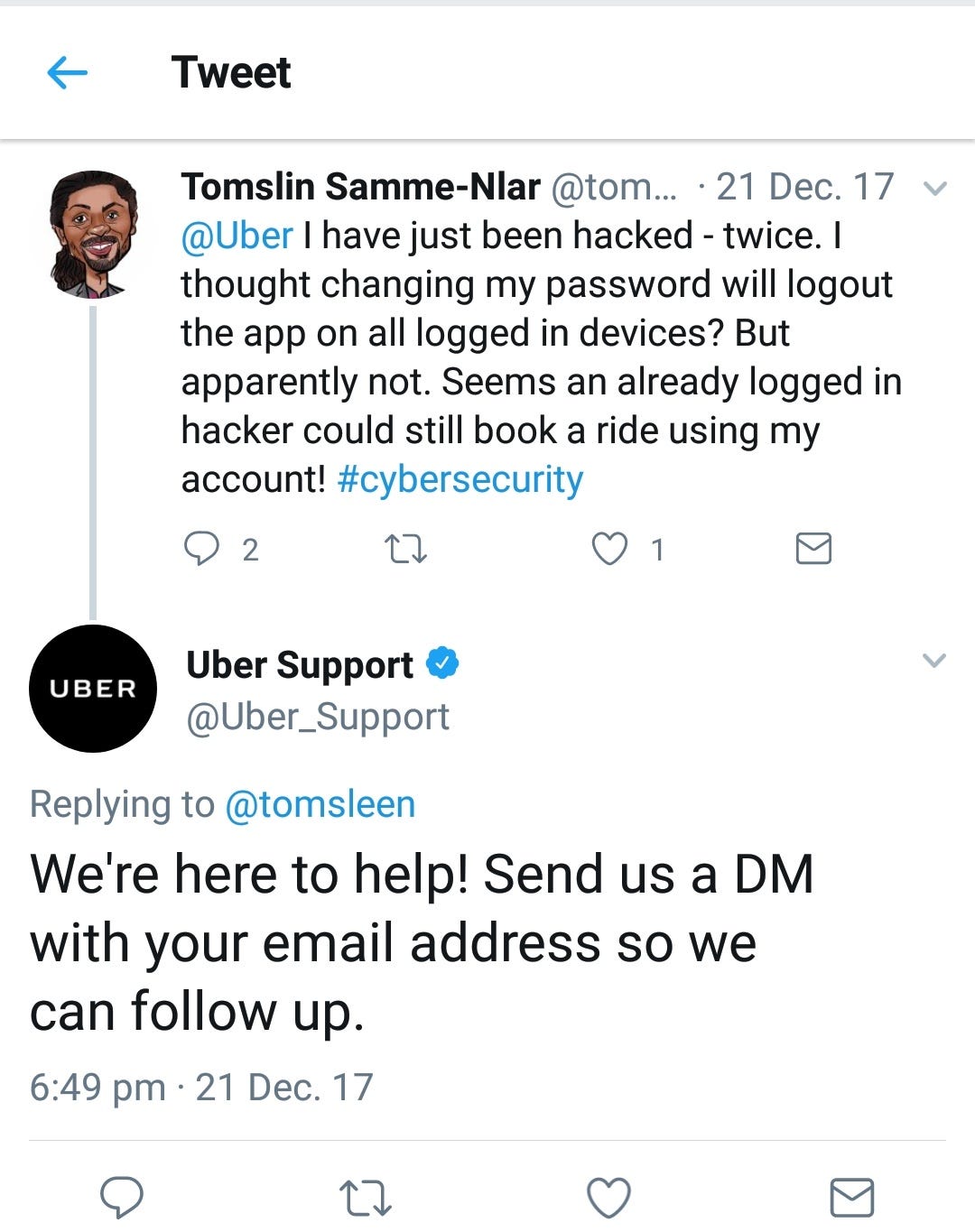
Task: Share Tomslin's tweet via message
Action: pyautogui.click(x=813, y=548)
